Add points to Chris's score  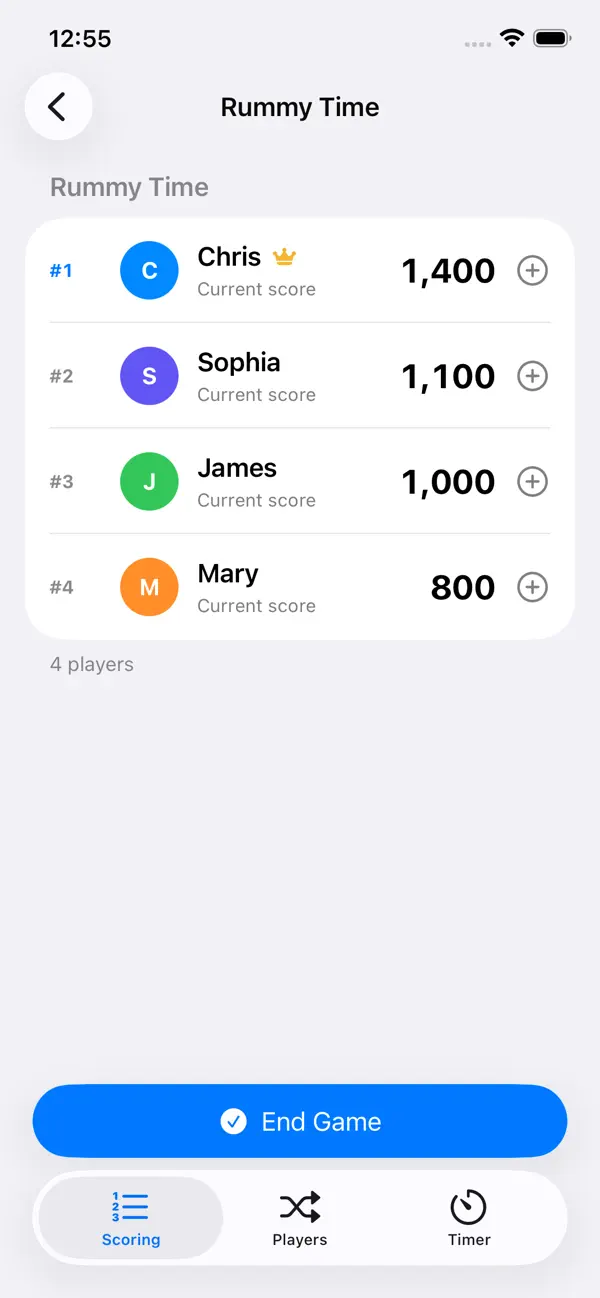tap(532, 271)
